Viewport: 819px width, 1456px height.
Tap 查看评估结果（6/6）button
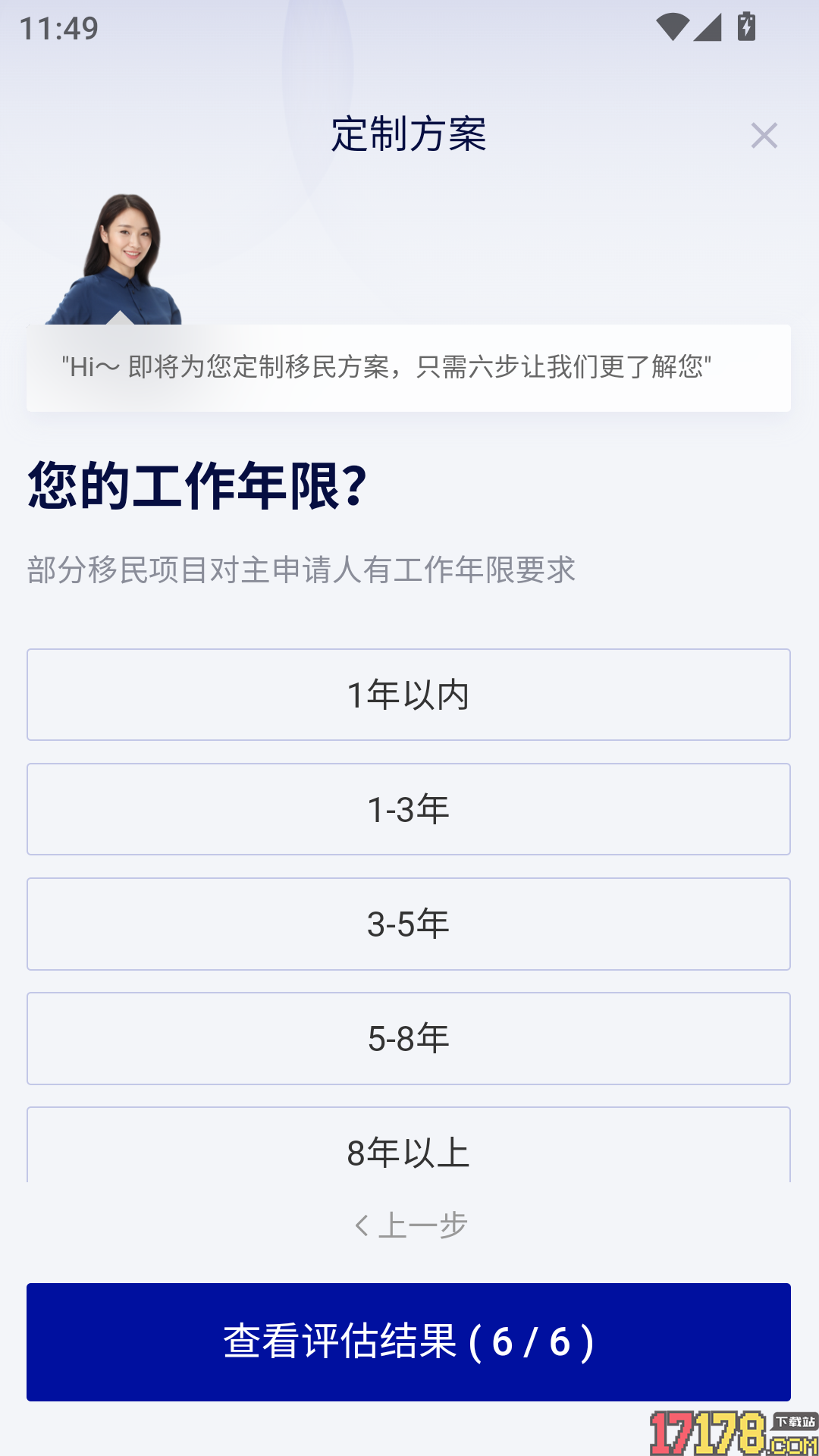click(x=409, y=1341)
